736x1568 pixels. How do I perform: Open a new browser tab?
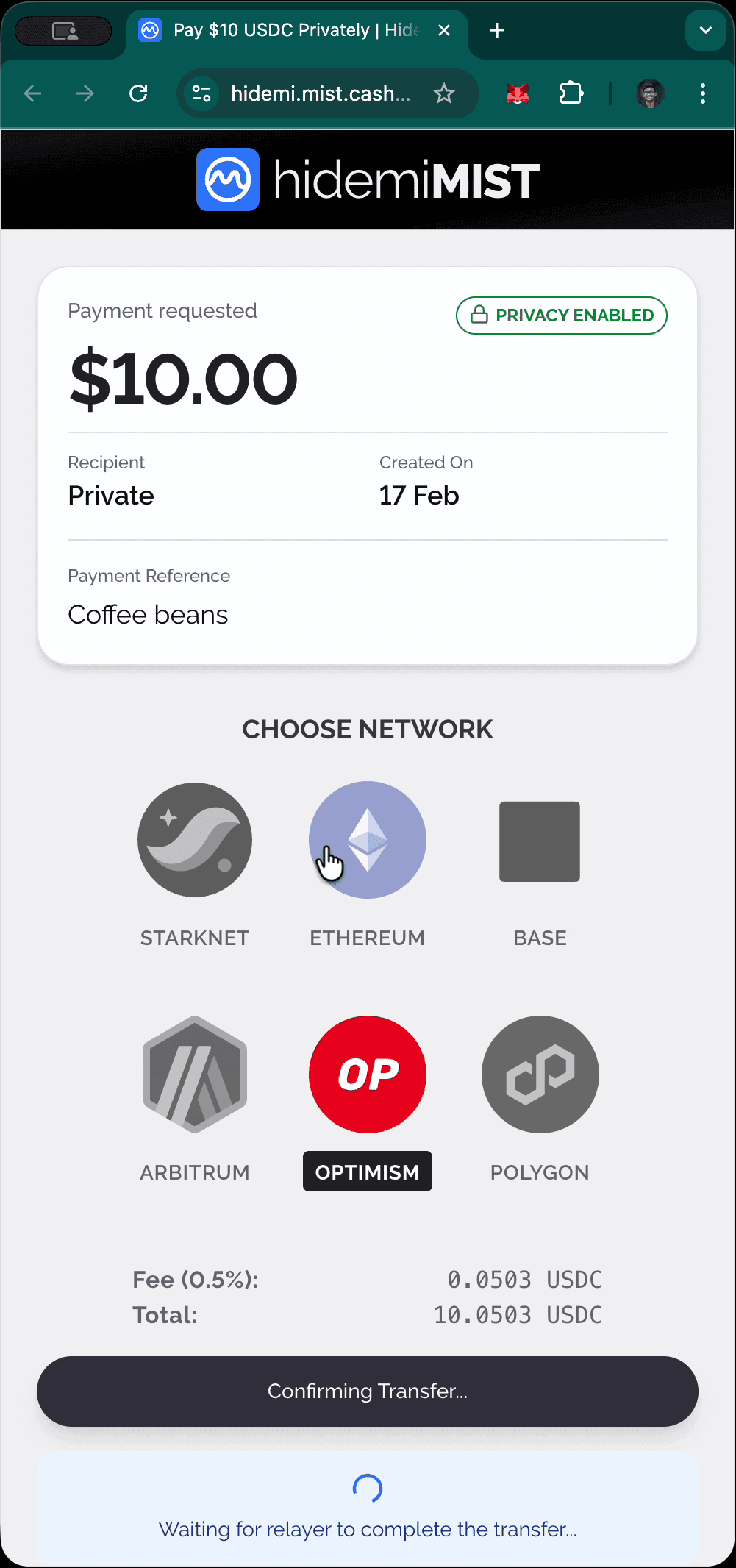496,30
